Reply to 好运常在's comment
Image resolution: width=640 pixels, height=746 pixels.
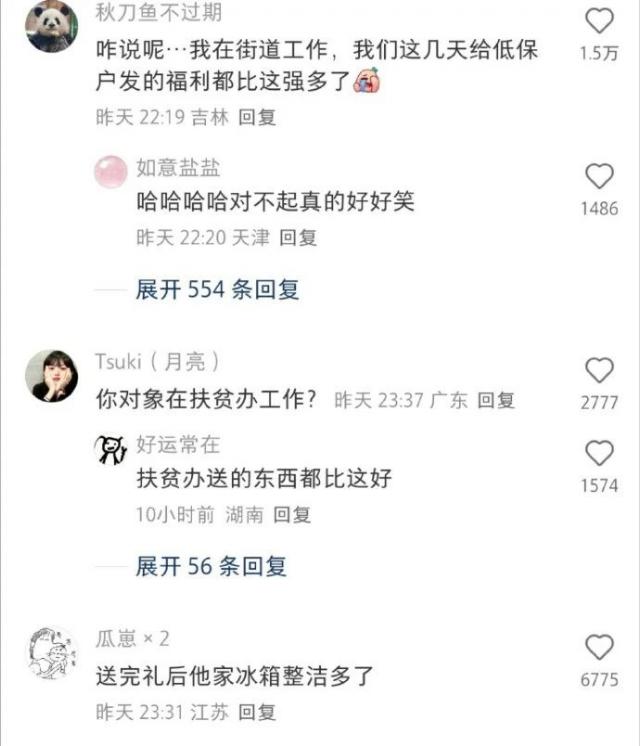coord(292,515)
